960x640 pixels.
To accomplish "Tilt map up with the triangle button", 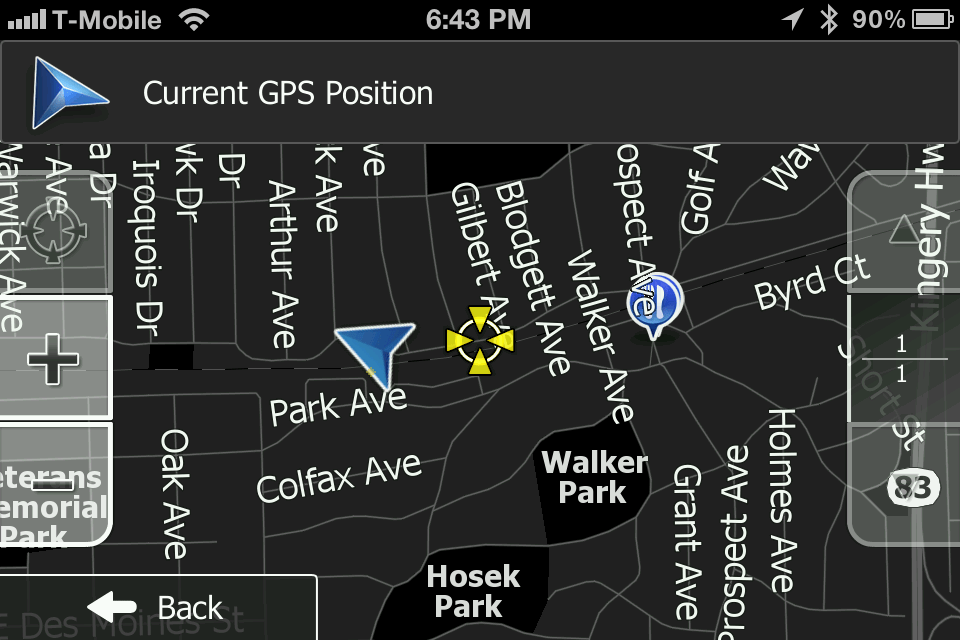I will point(904,233).
